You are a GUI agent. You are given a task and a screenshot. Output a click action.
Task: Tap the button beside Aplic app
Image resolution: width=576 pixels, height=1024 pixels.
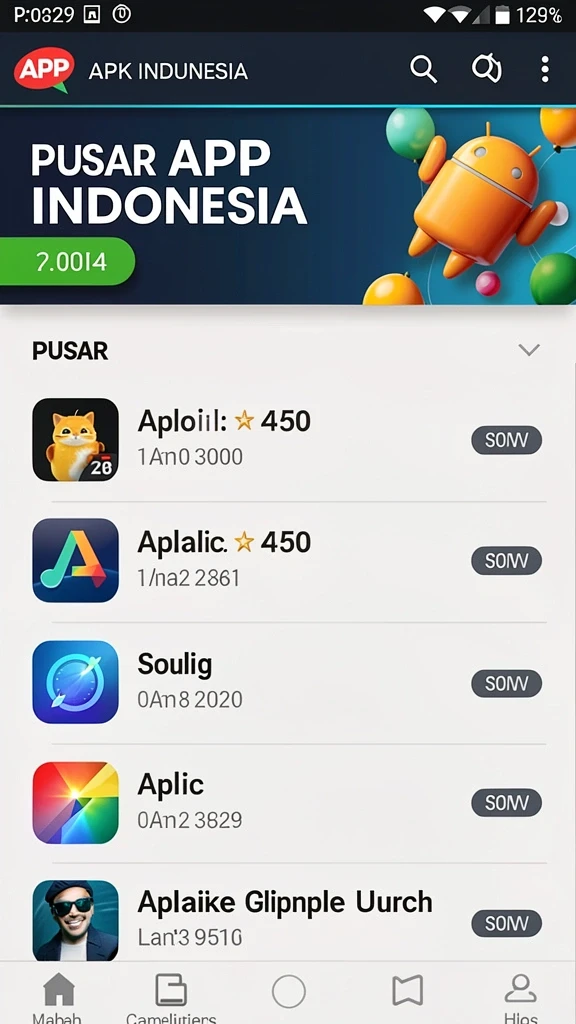(506, 803)
